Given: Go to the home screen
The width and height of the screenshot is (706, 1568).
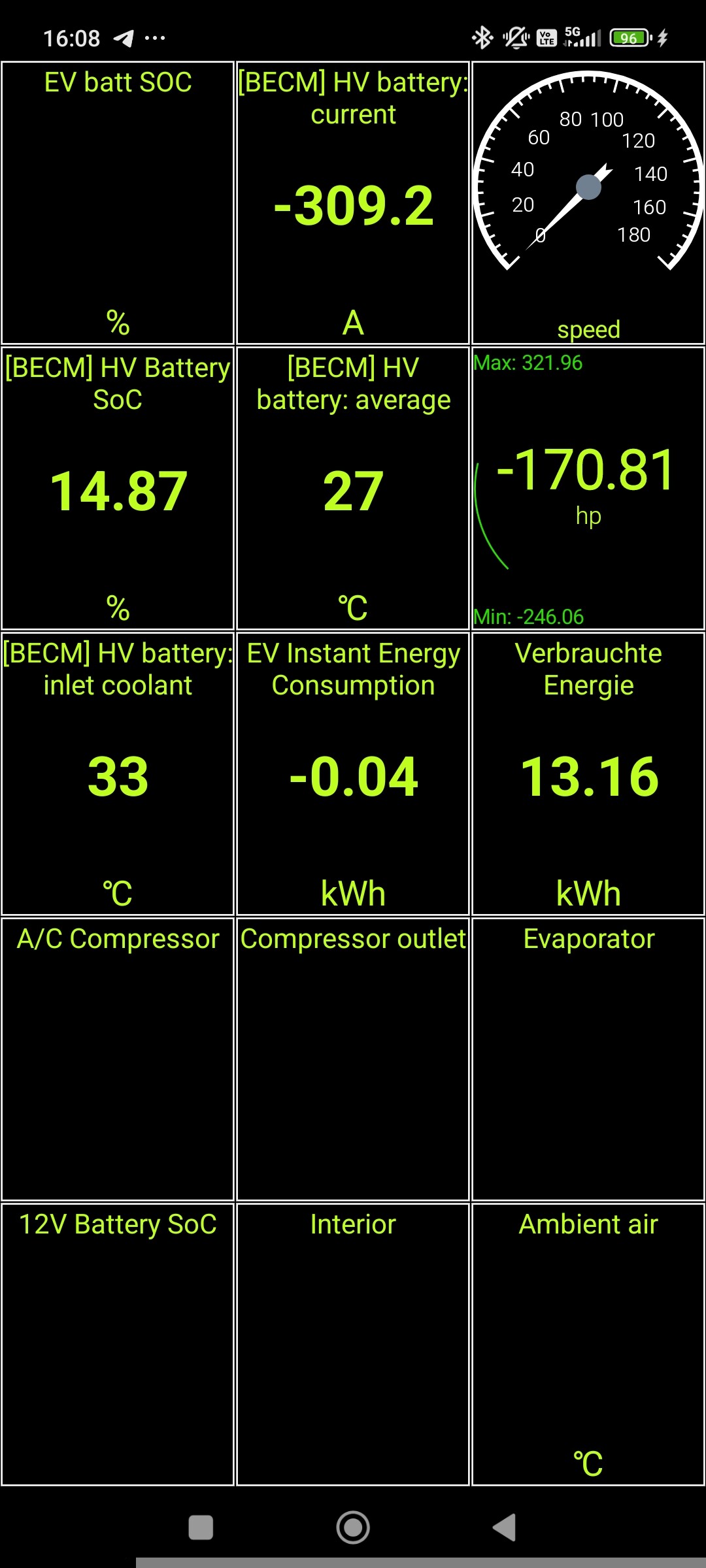Looking at the screenshot, I should click(x=353, y=1527).
